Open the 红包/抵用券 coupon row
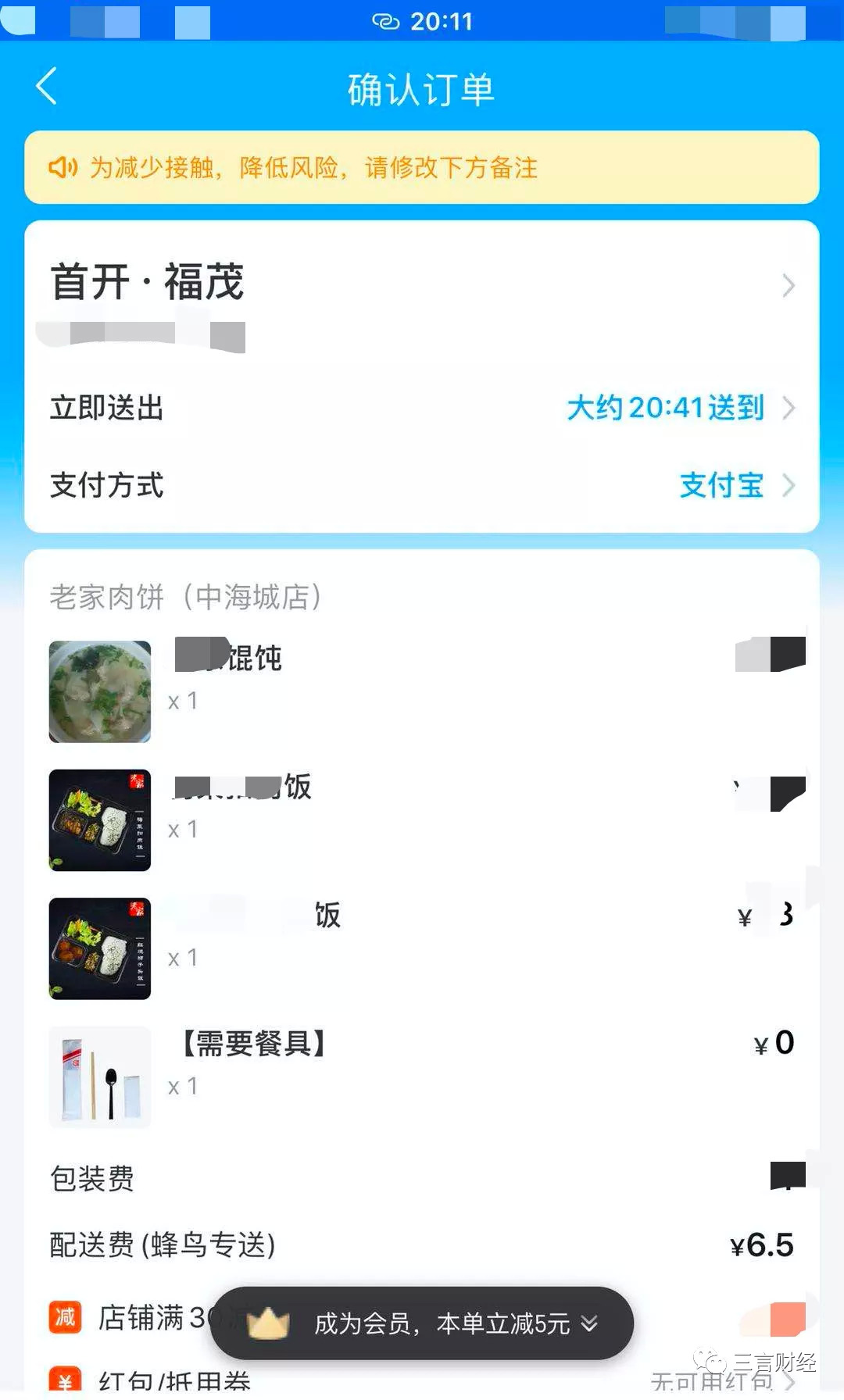 point(422,1381)
